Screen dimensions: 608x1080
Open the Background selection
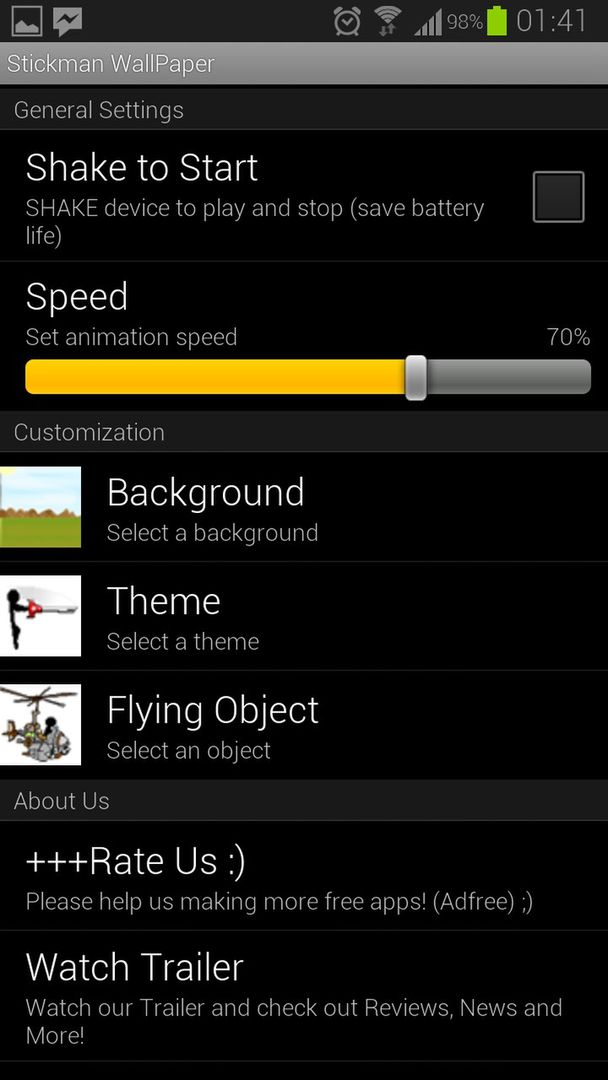(x=304, y=507)
